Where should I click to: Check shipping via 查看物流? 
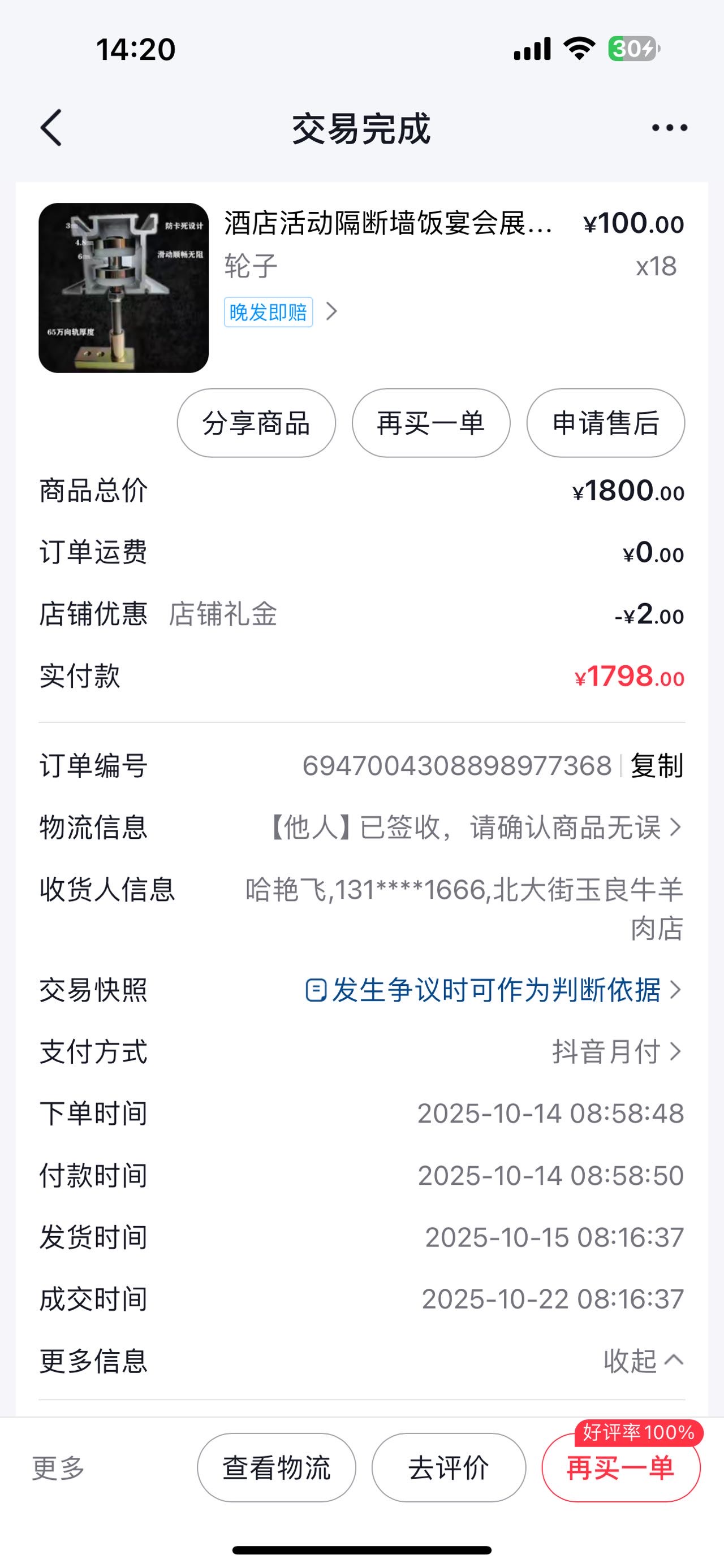click(277, 1468)
